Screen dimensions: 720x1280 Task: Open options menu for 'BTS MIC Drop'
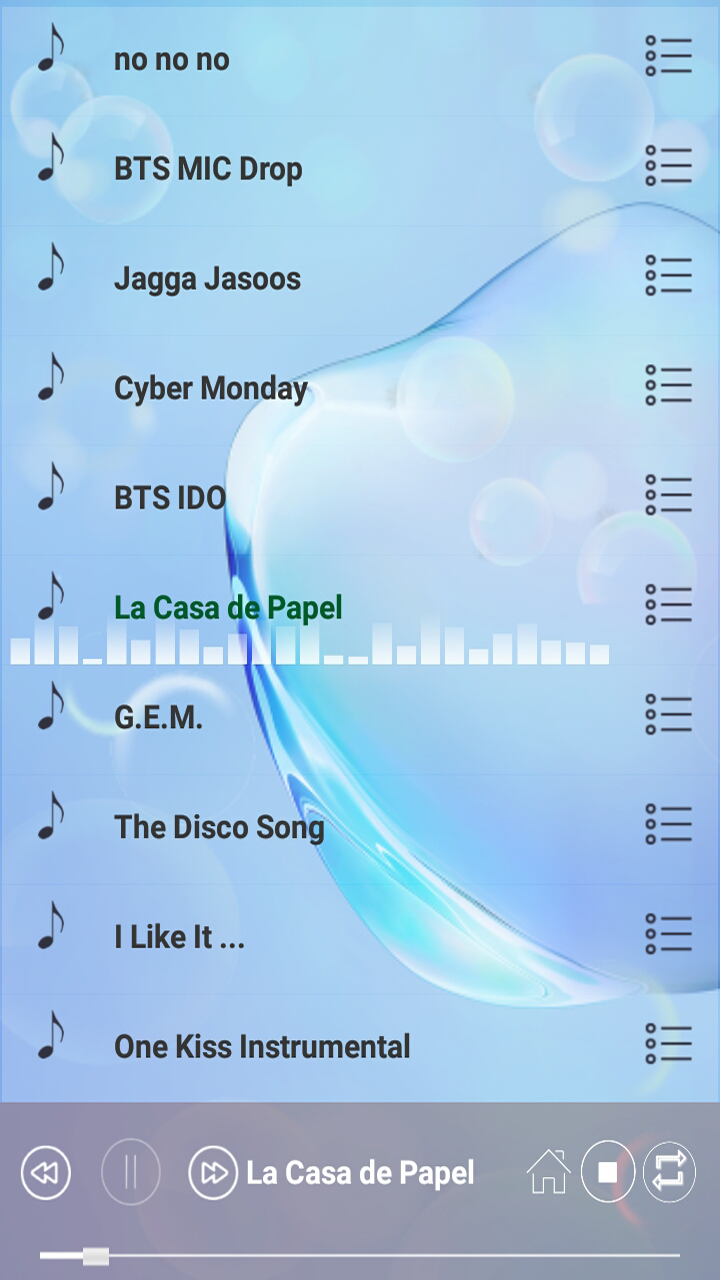[668, 166]
